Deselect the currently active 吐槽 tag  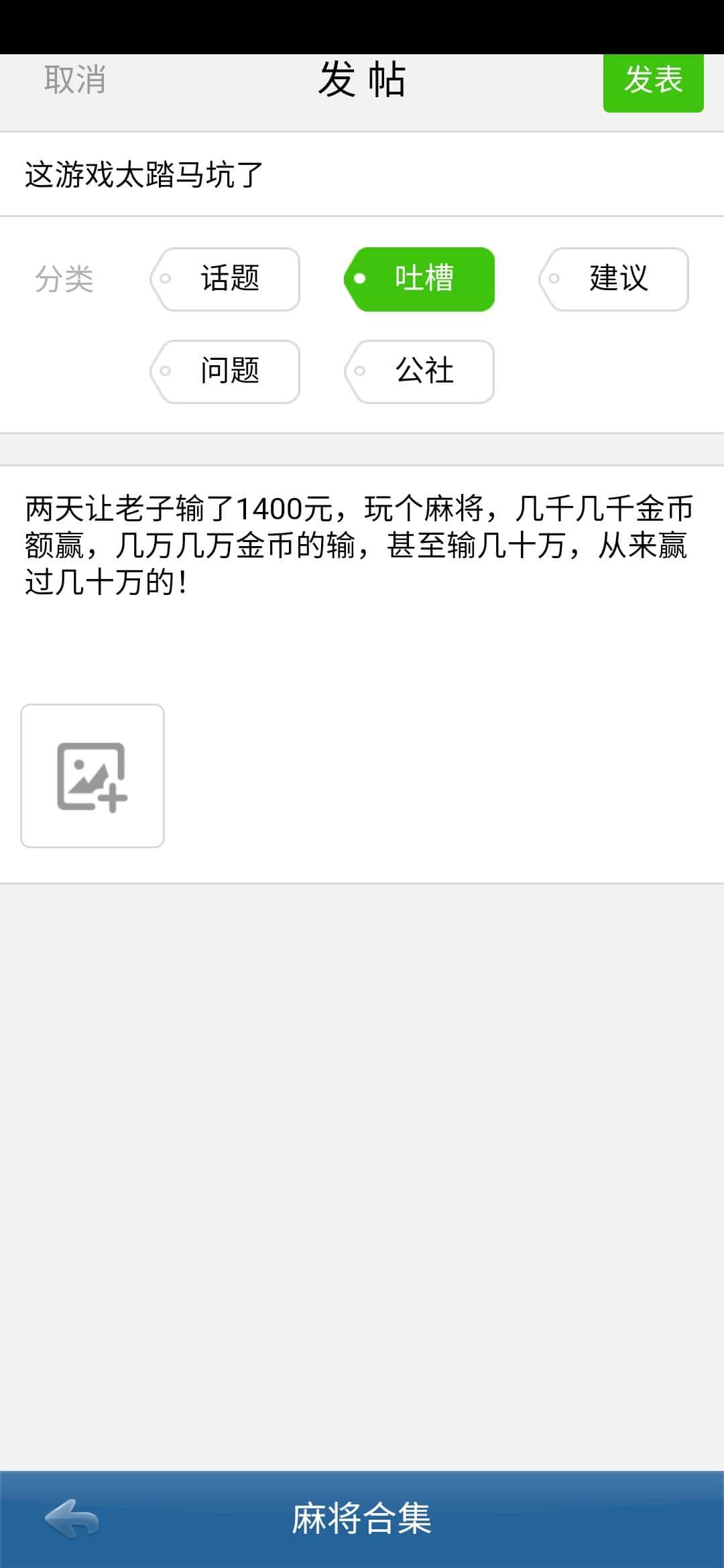pyautogui.click(x=422, y=278)
